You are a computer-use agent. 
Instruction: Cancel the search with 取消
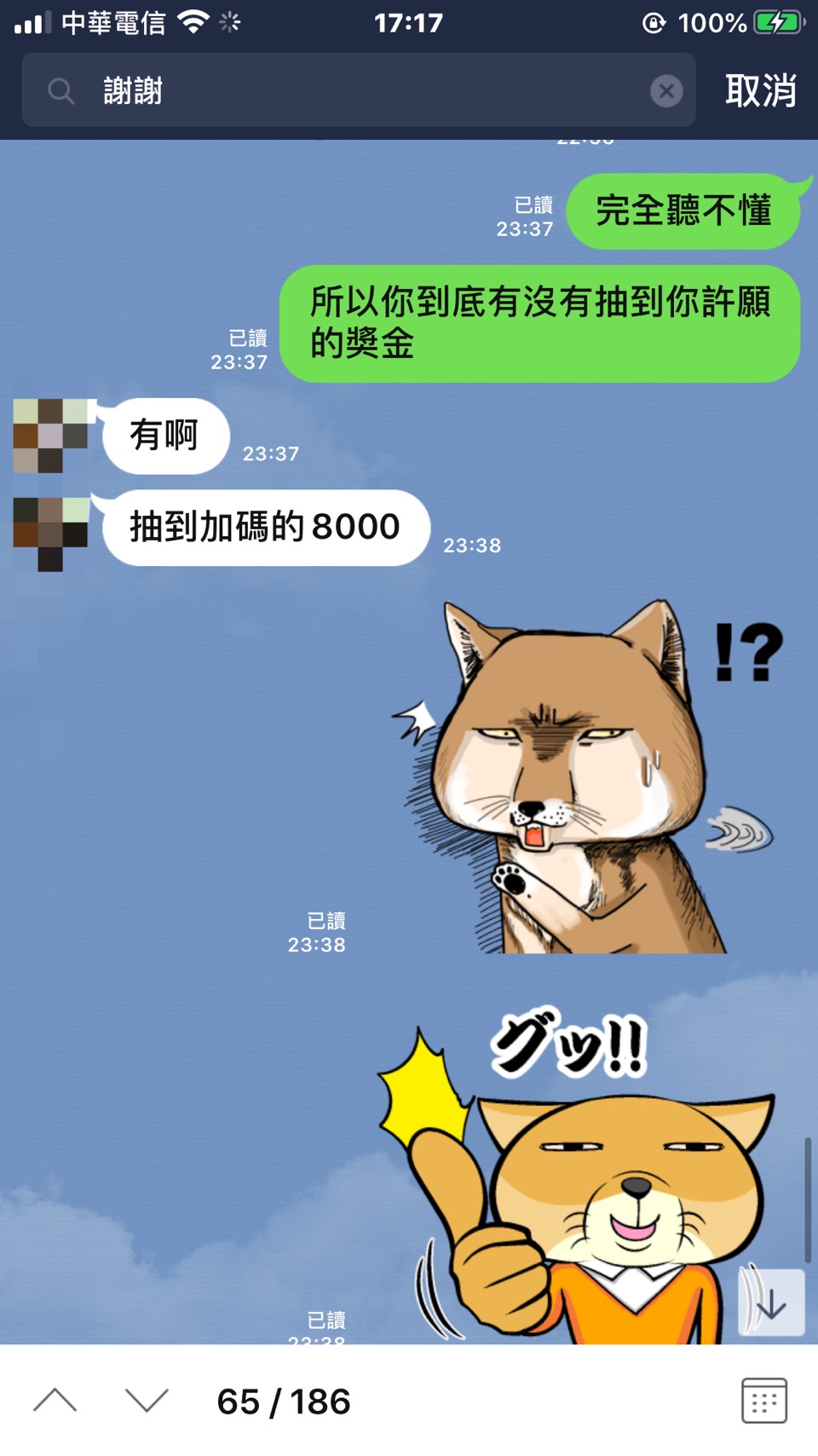pyautogui.click(x=760, y=90)
